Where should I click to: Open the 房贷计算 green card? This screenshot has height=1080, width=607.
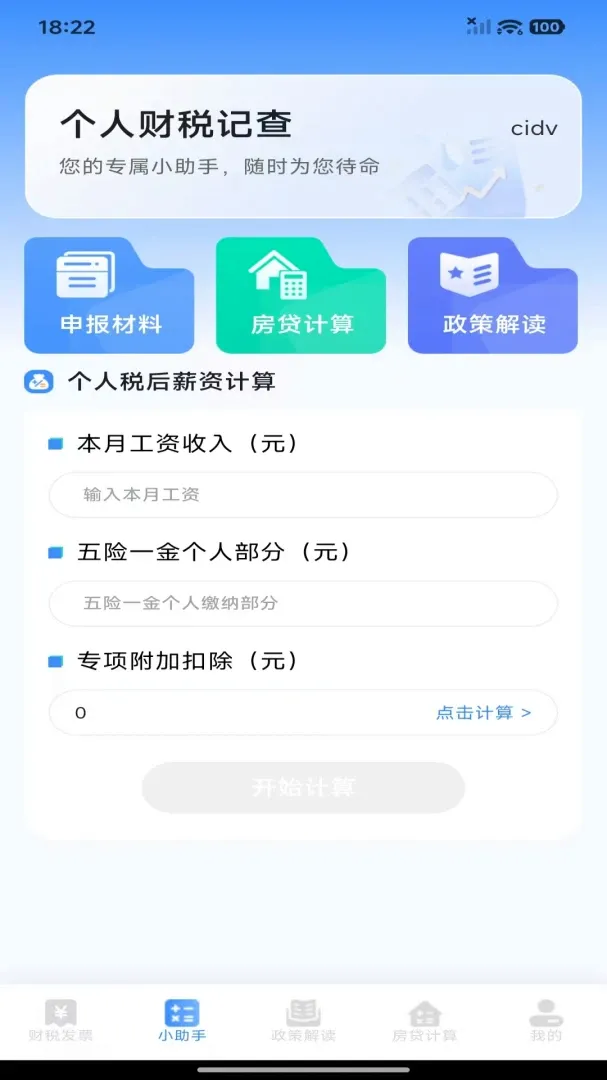coord(301,295)
